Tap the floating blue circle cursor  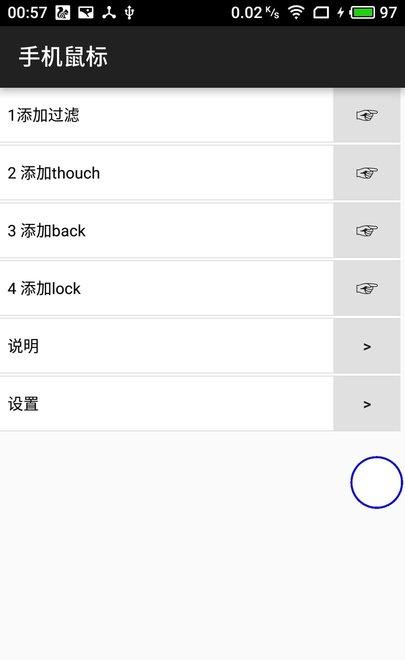tap(376, 482)
